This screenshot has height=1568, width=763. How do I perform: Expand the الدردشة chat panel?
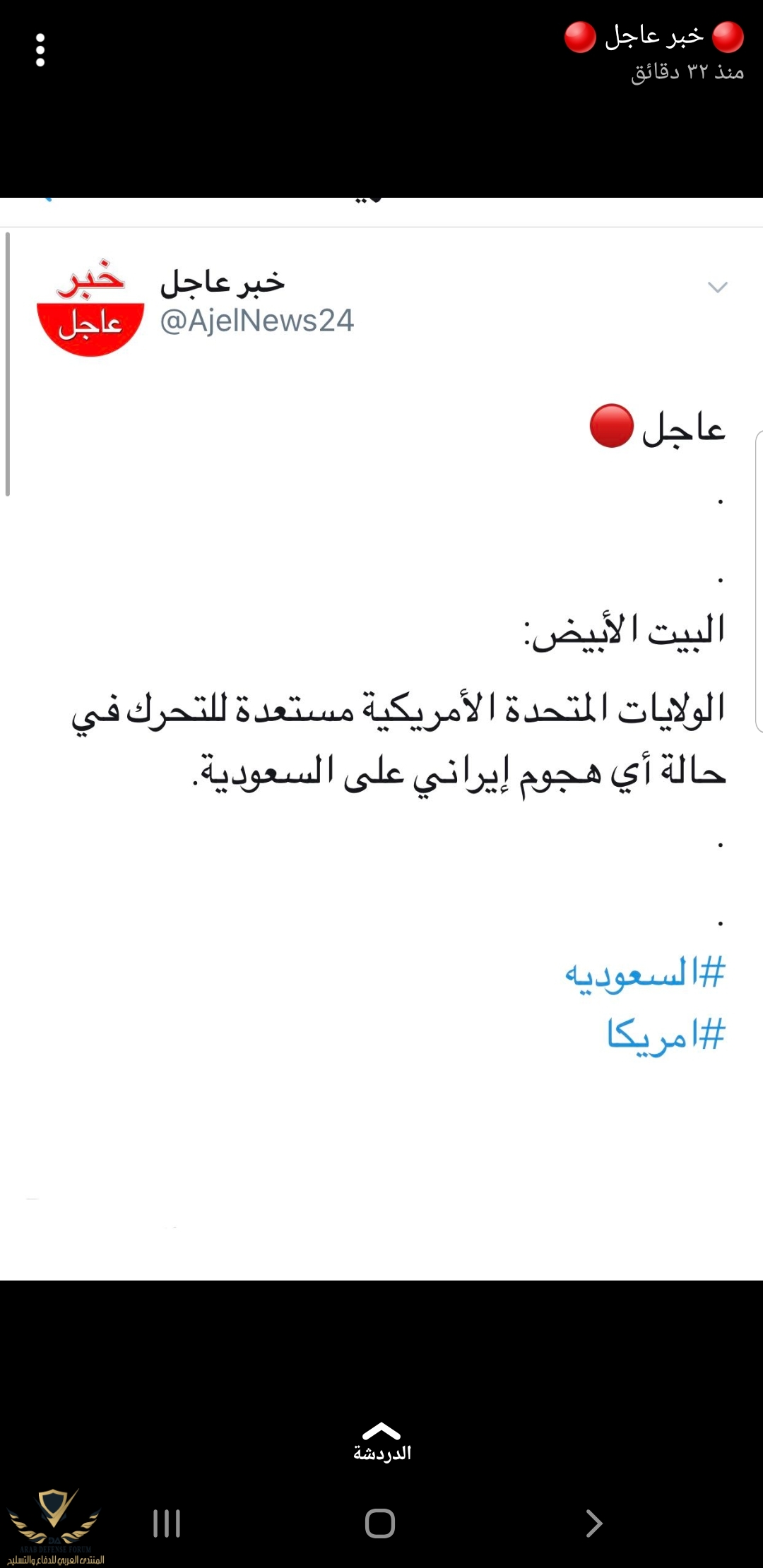point(381,1441)
